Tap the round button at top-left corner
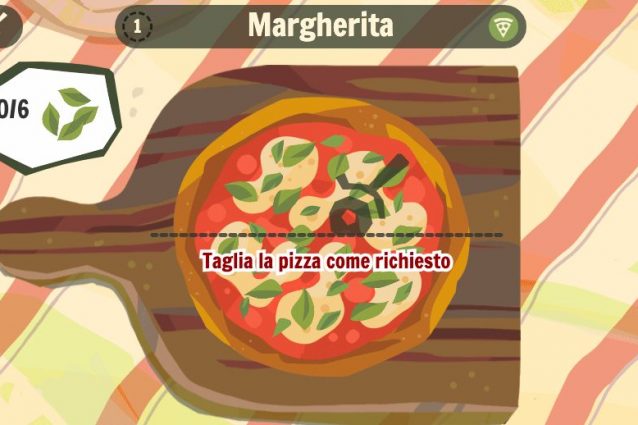This screenshot has height=425, width=638. (x=8, y=22)
